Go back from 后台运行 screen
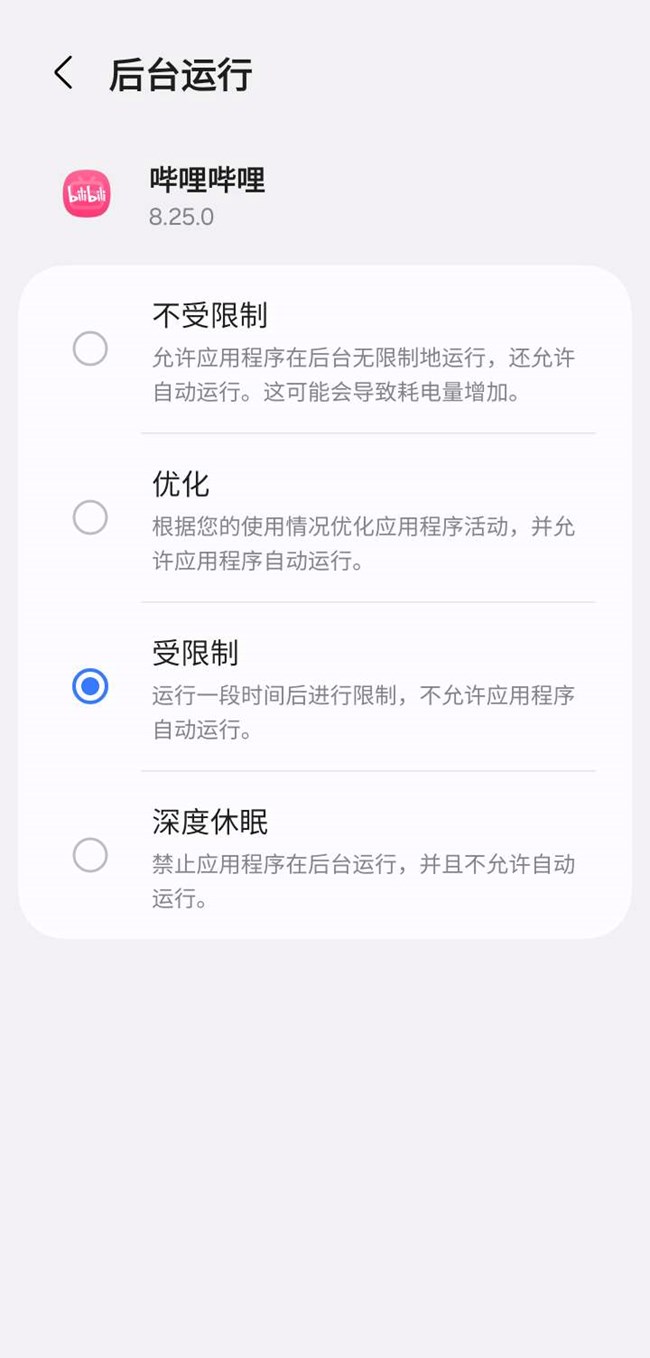 [64, 73]
